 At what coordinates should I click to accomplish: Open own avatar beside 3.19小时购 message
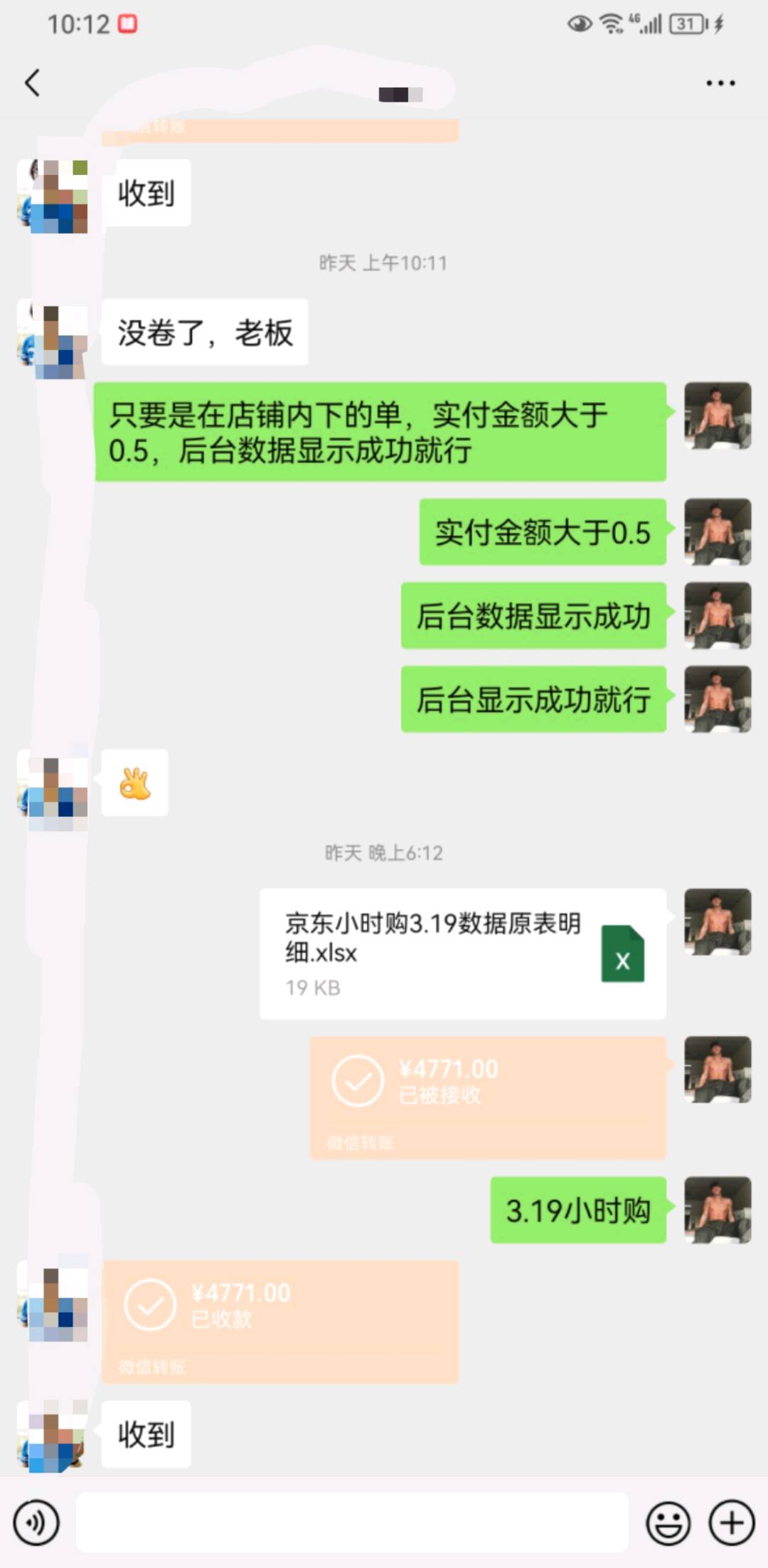[718, 1209]
